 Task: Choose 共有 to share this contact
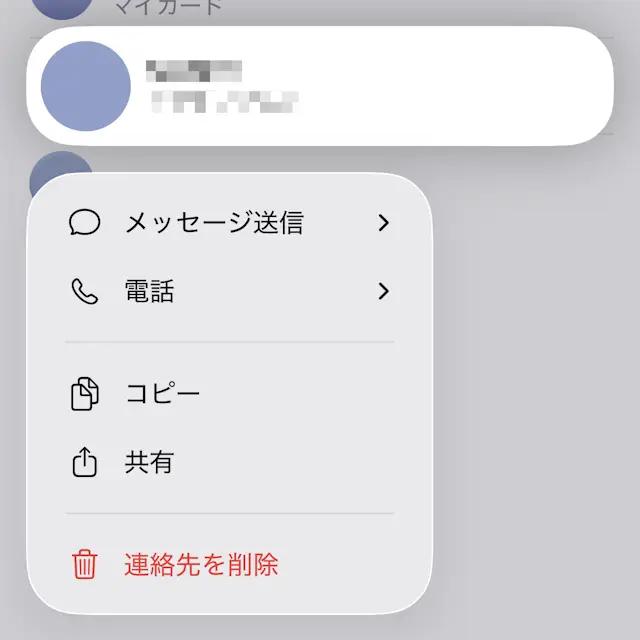click(x=229, y=463)
